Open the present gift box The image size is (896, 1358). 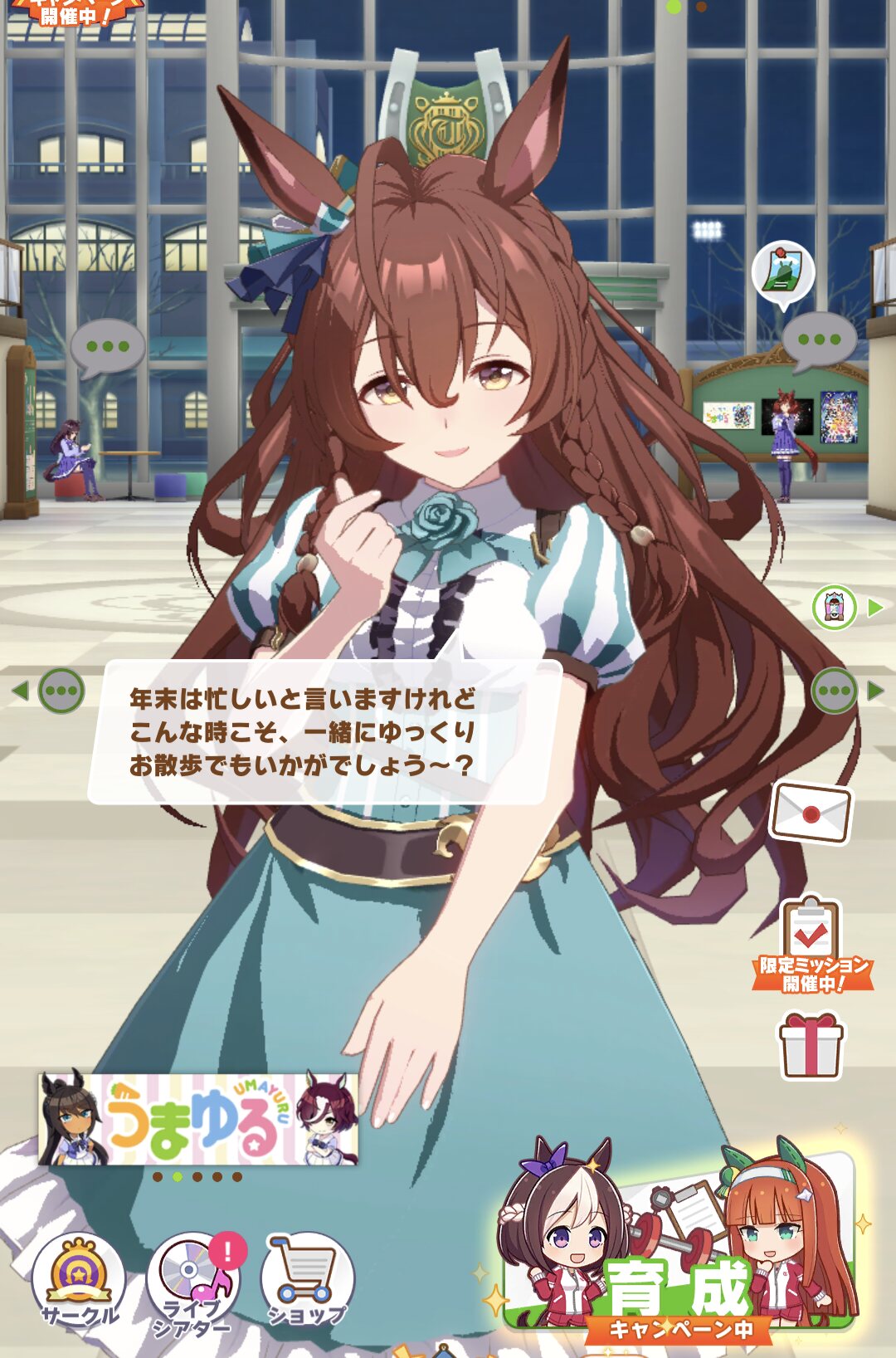point(811,1045)
